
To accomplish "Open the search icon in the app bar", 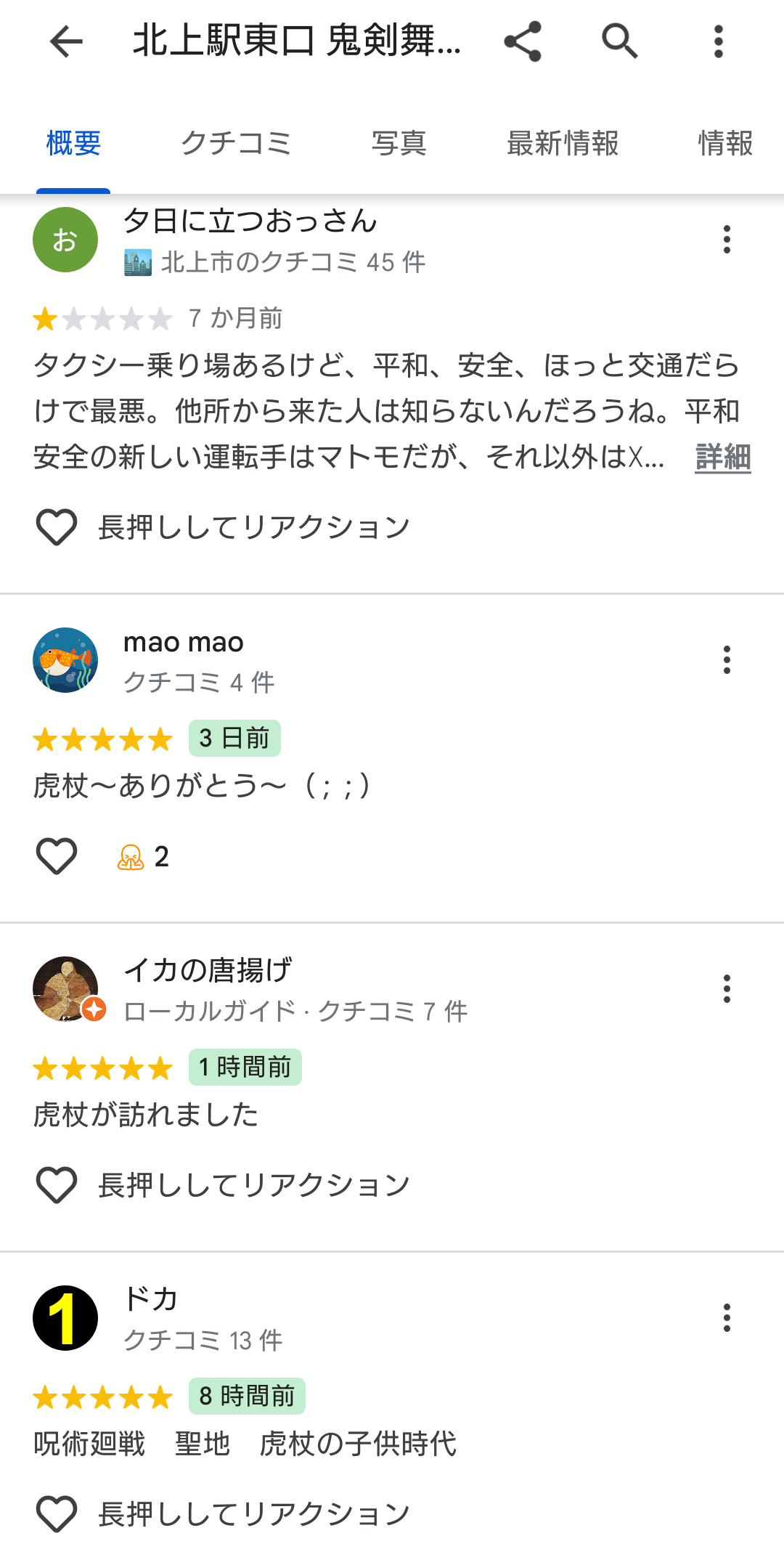I will point(620,41).
